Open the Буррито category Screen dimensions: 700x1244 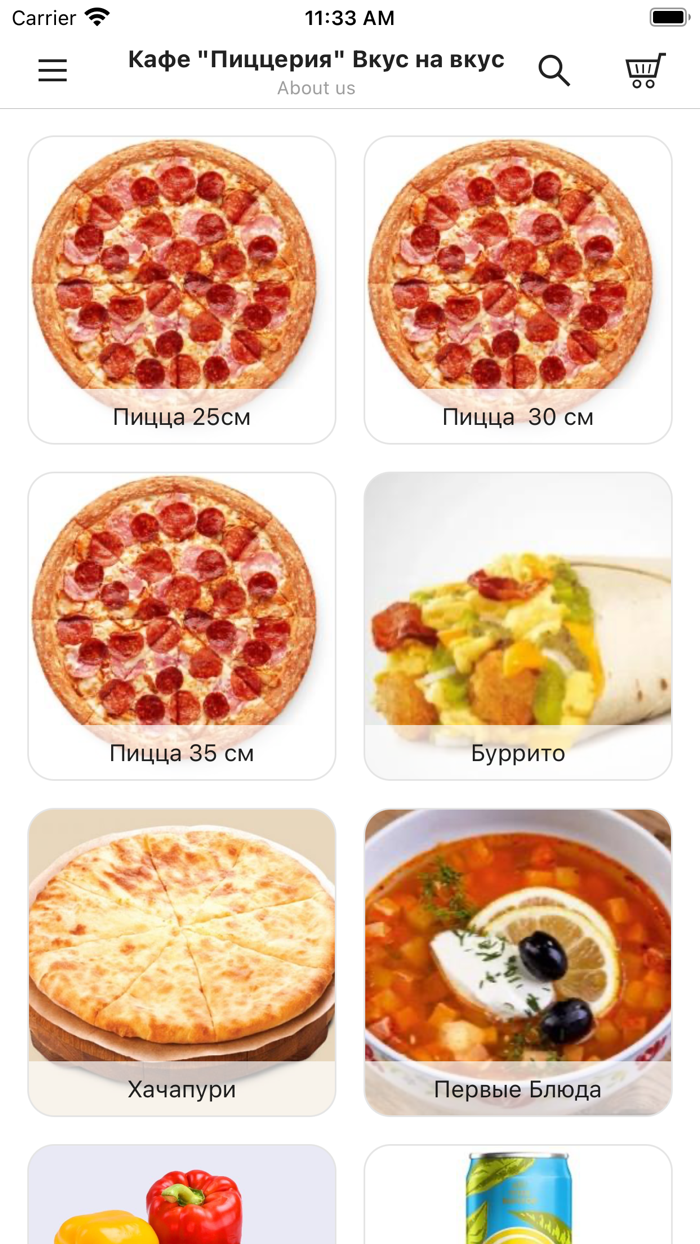518,626
